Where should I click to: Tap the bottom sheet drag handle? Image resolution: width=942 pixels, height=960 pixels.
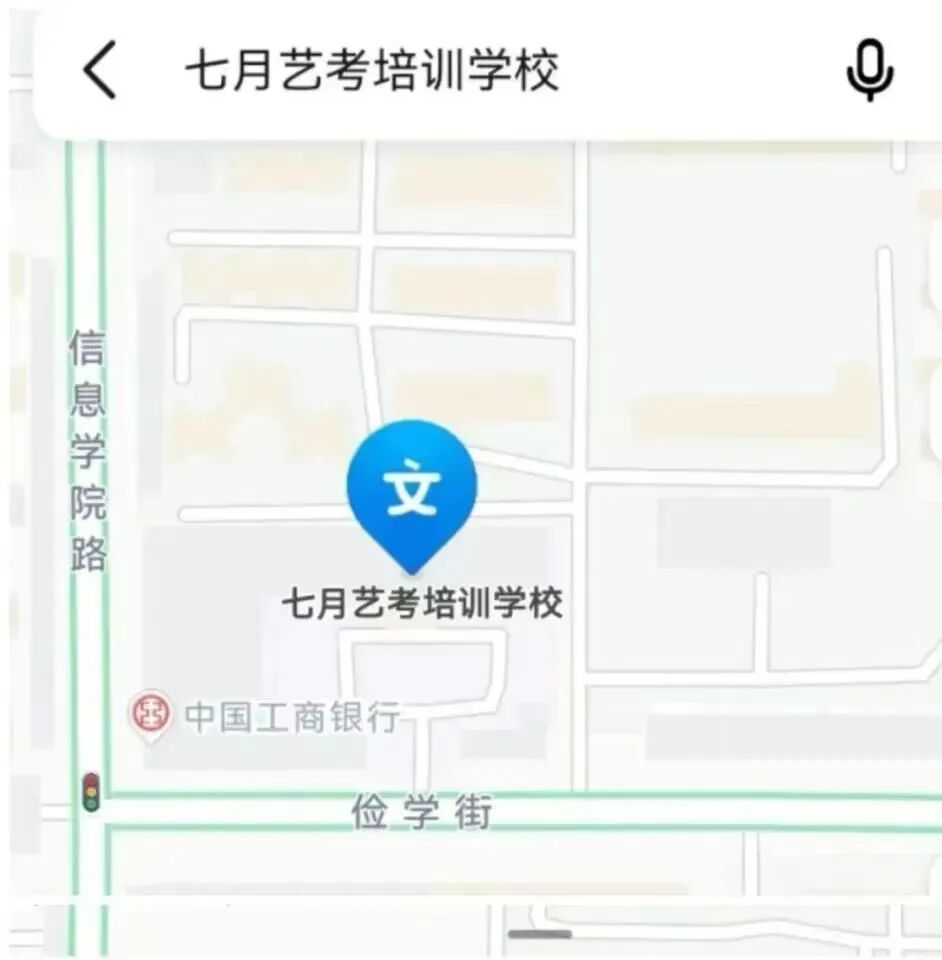[x=540, y=934]
